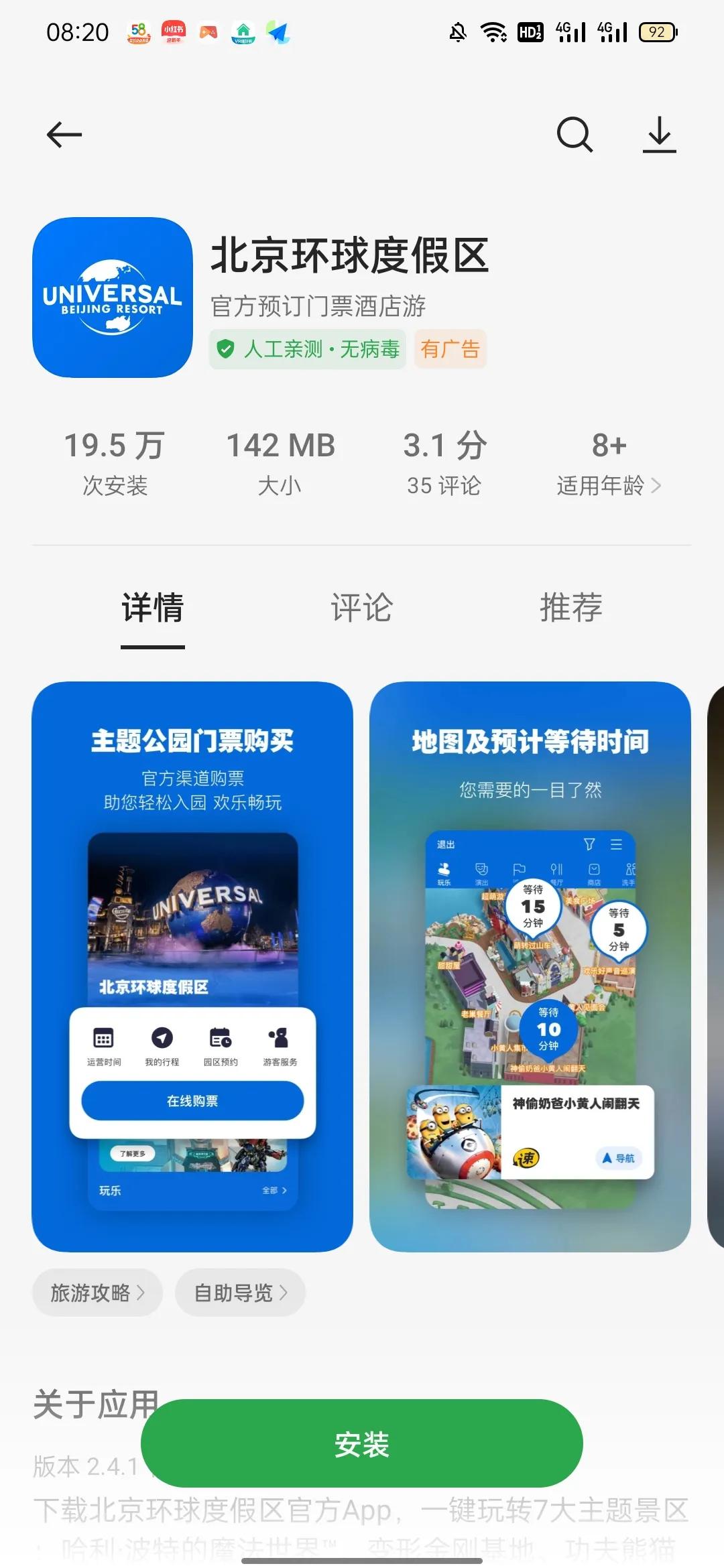View the 地图及预计等待时间 screenshot
The image size is (724, 1568).
530,966
